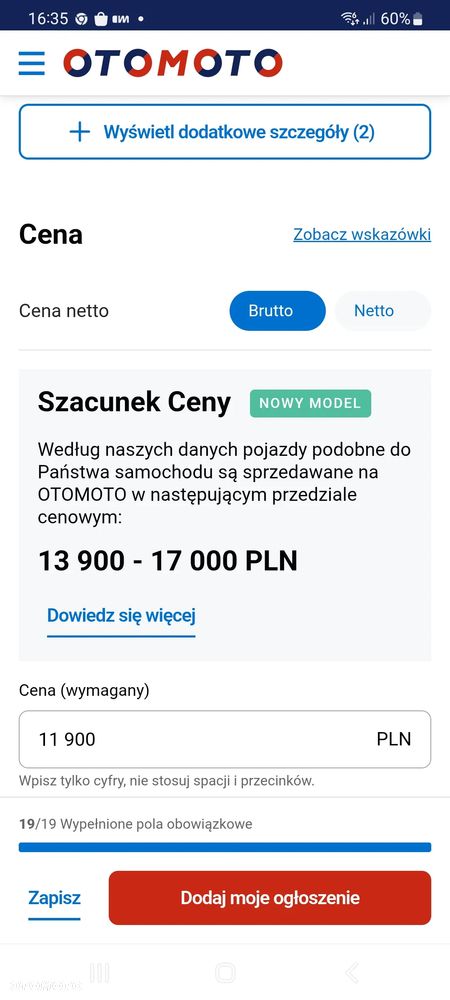Select the Brutto price option
This screenshot has height=1000, width=450.
pyautogui.click(x=277, y=311)
